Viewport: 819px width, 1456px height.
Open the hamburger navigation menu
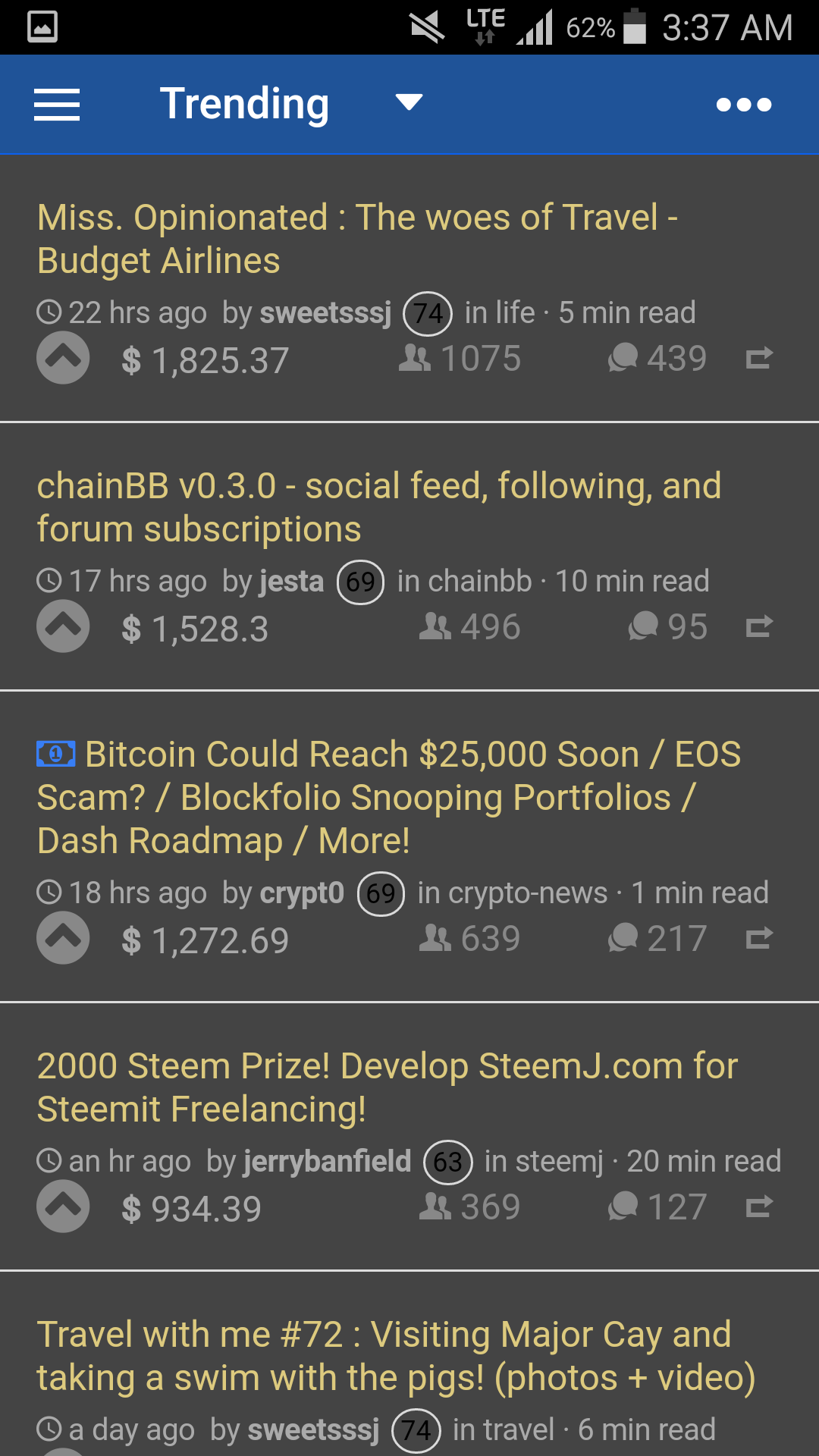click(57, 105)
